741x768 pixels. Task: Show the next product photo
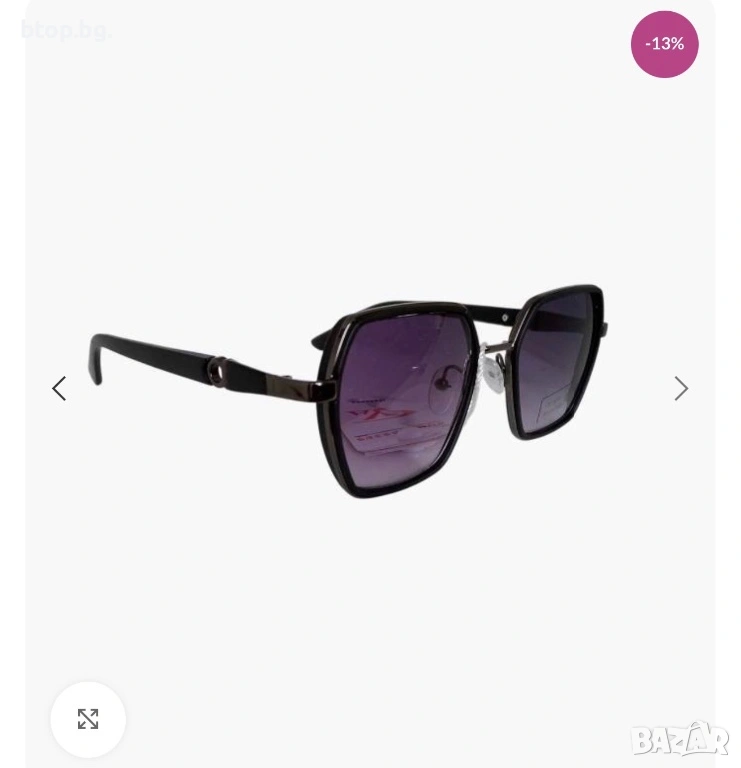point(681,388)
